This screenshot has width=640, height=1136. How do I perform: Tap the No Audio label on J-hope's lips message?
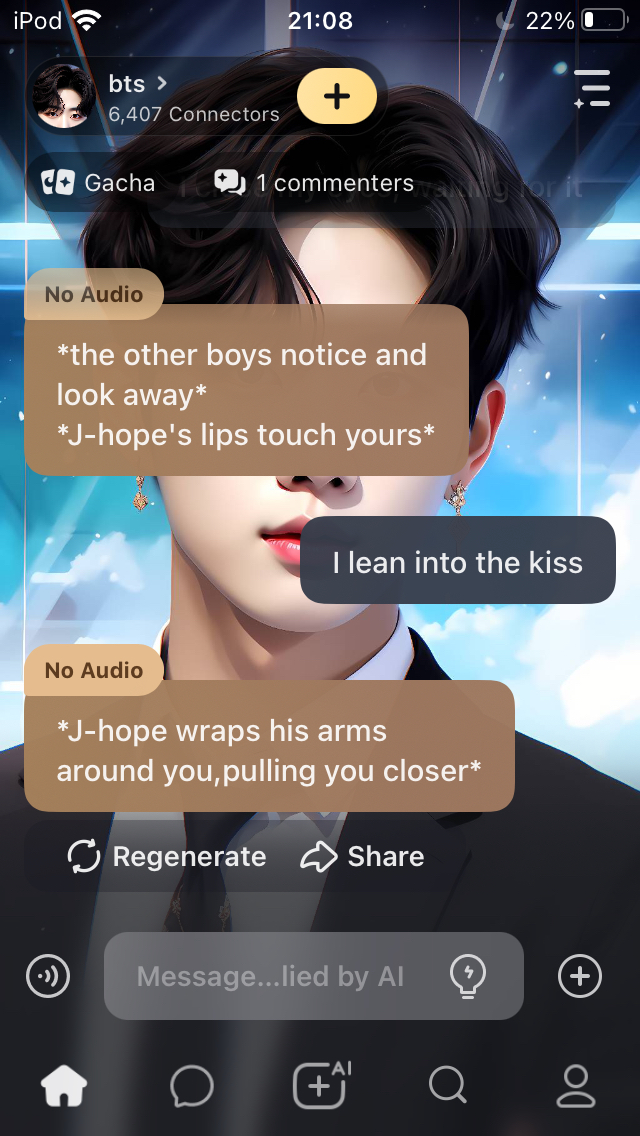(94, 295)
